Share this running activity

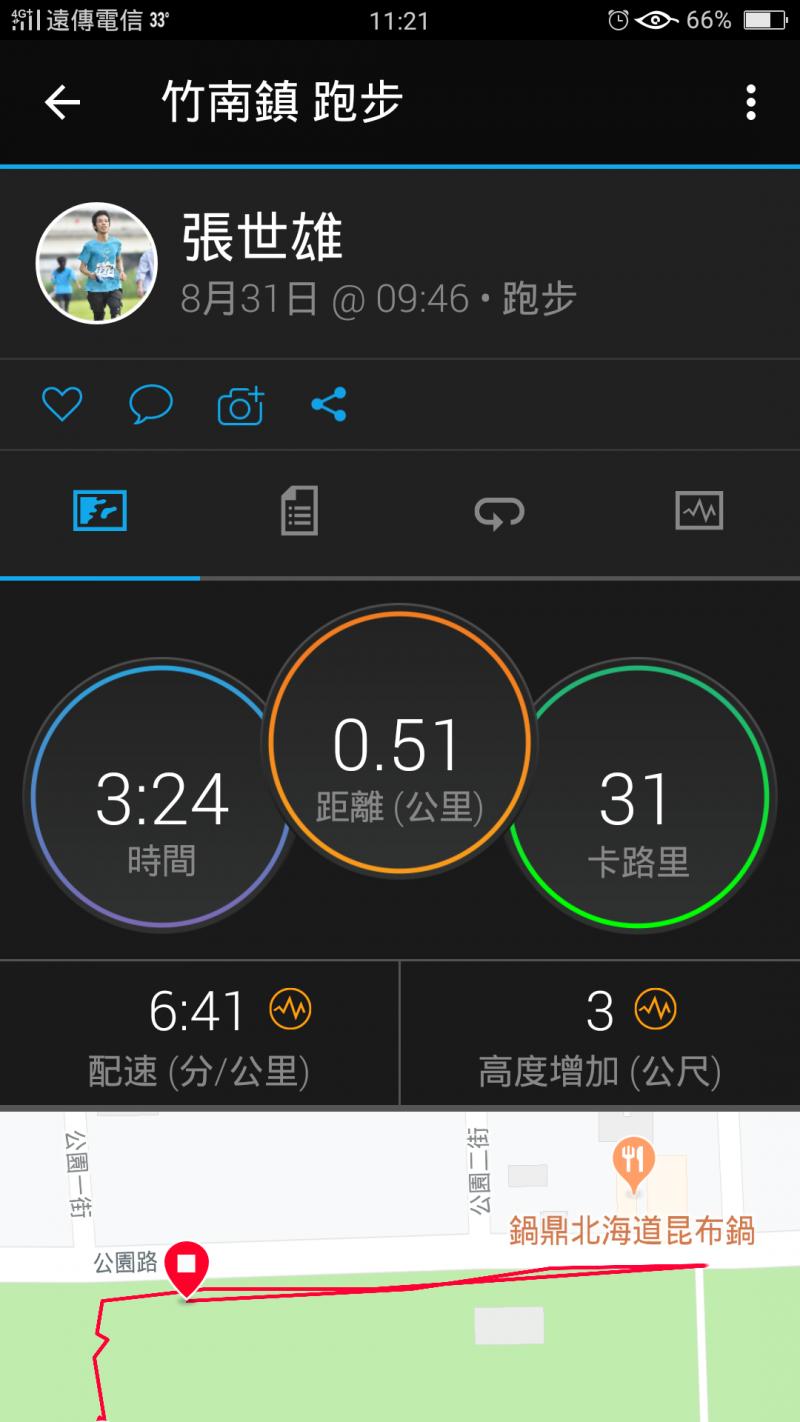pos(328,405)
